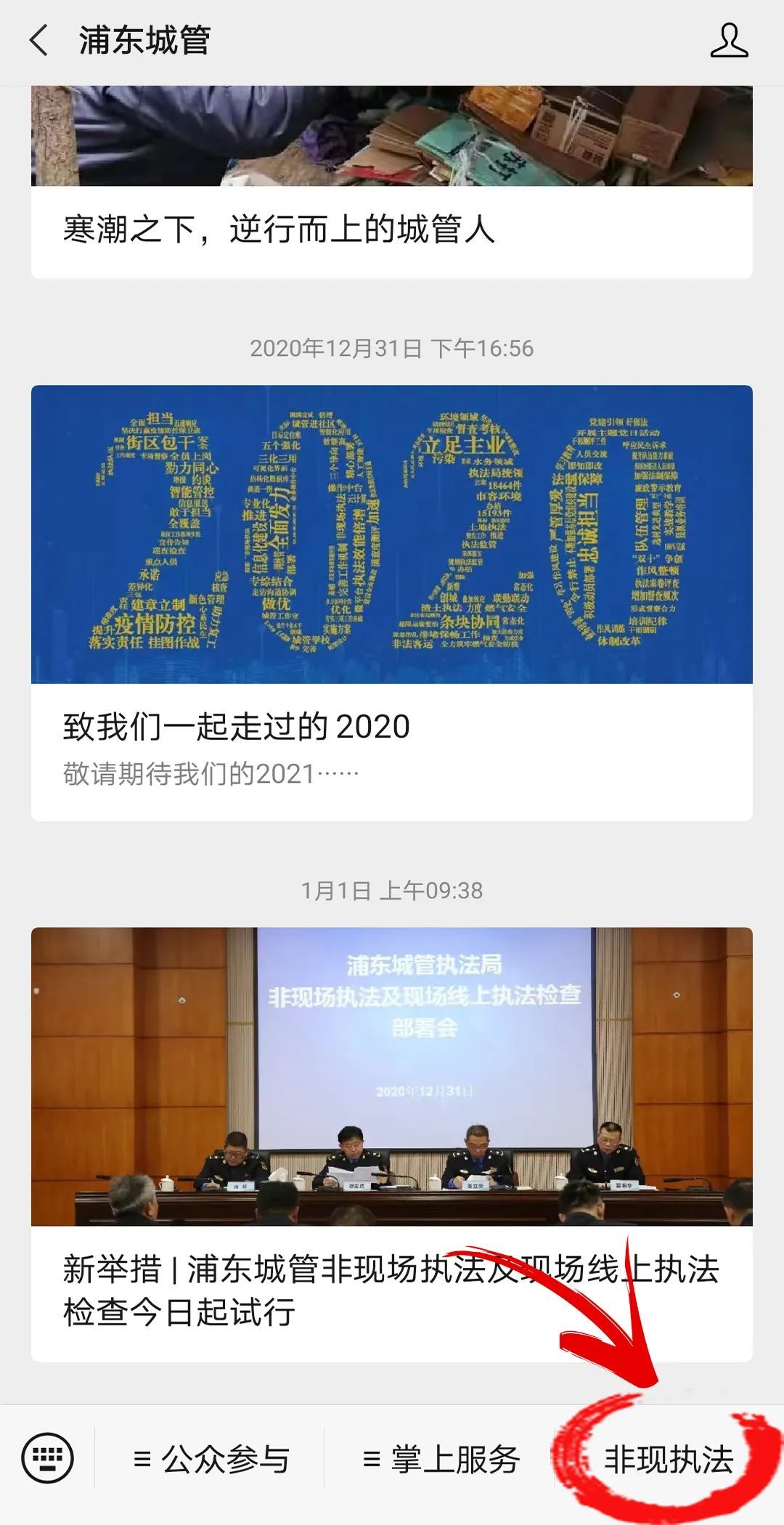Expand the 掌上服务 menu

tap(440, 1459)
